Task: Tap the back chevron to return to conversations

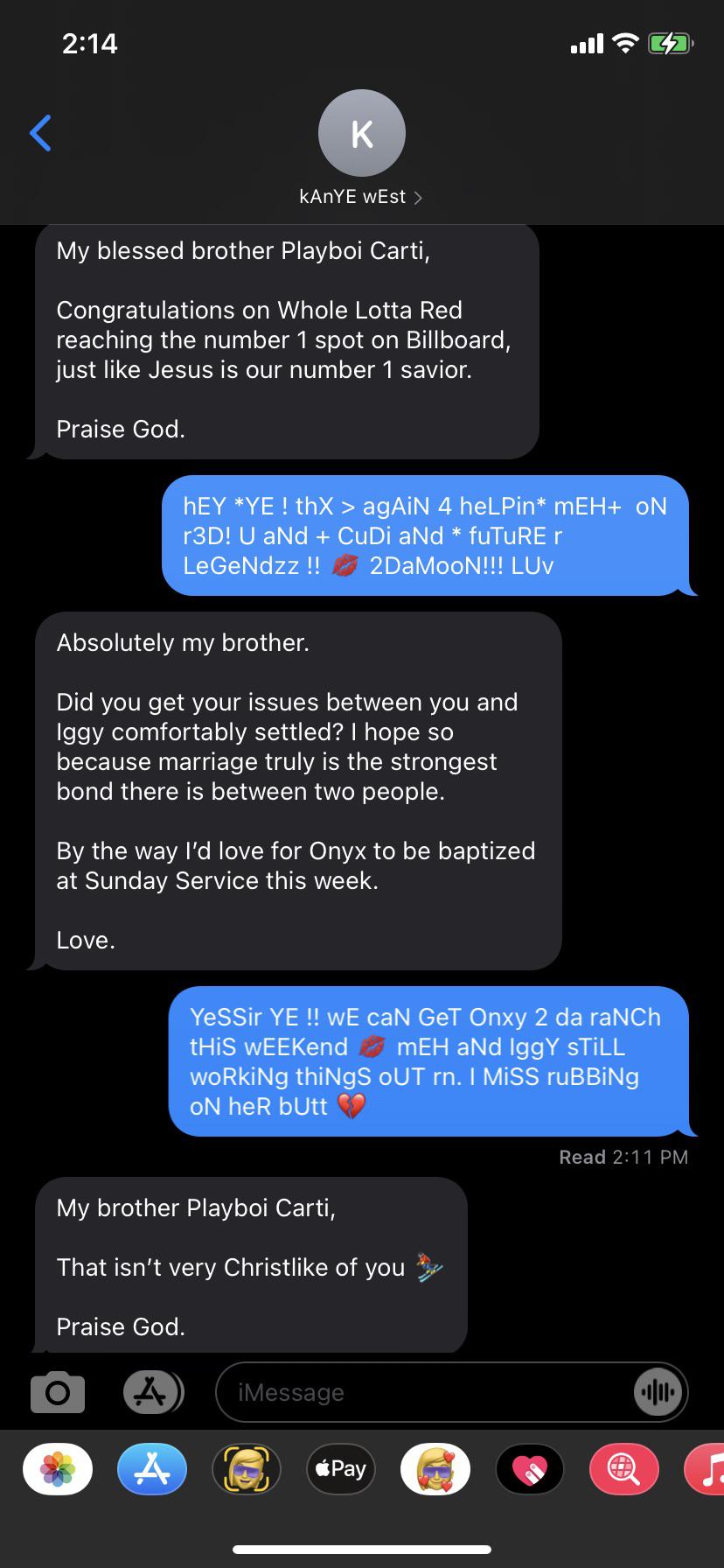Action: 40,132
